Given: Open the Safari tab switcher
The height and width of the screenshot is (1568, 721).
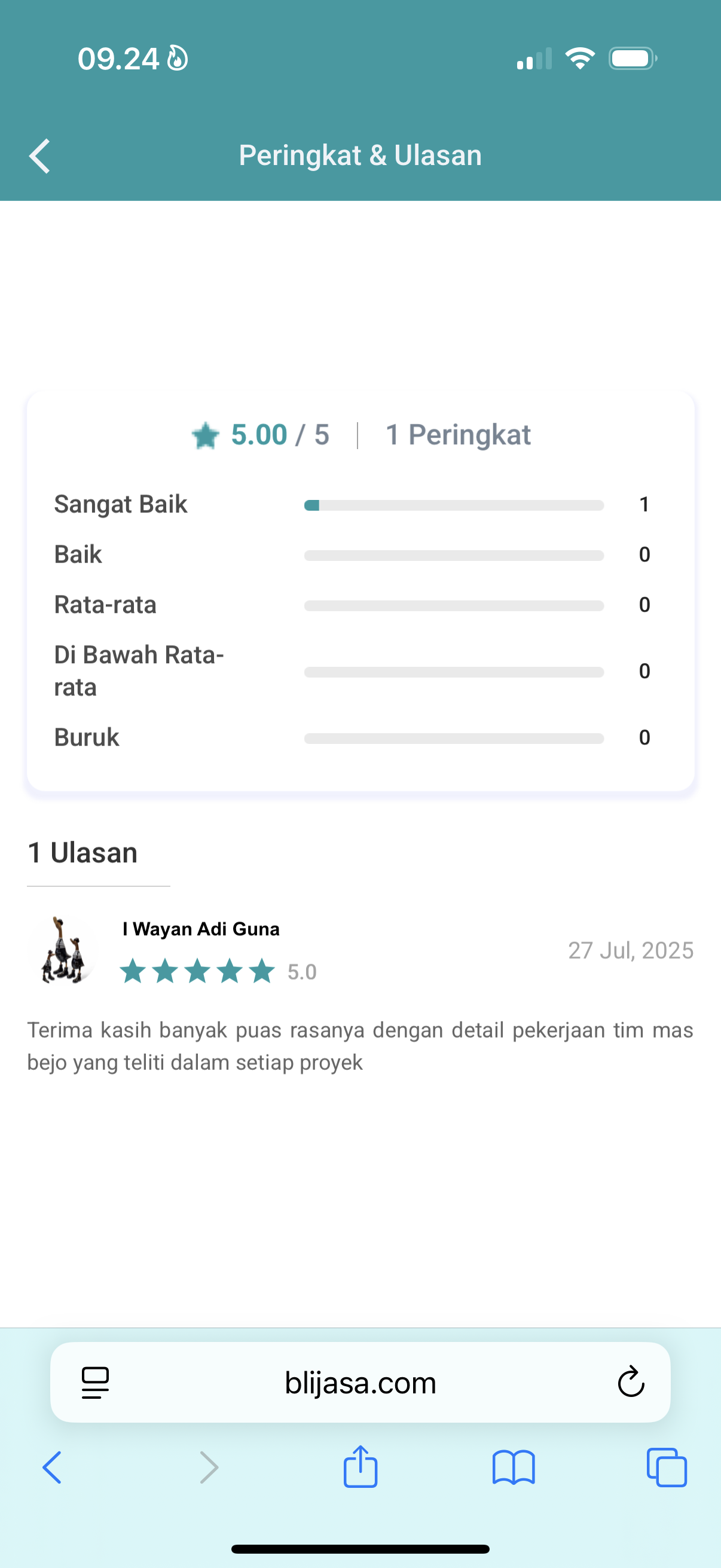Looking at the screenshot, I should [x=665, y=1467].
